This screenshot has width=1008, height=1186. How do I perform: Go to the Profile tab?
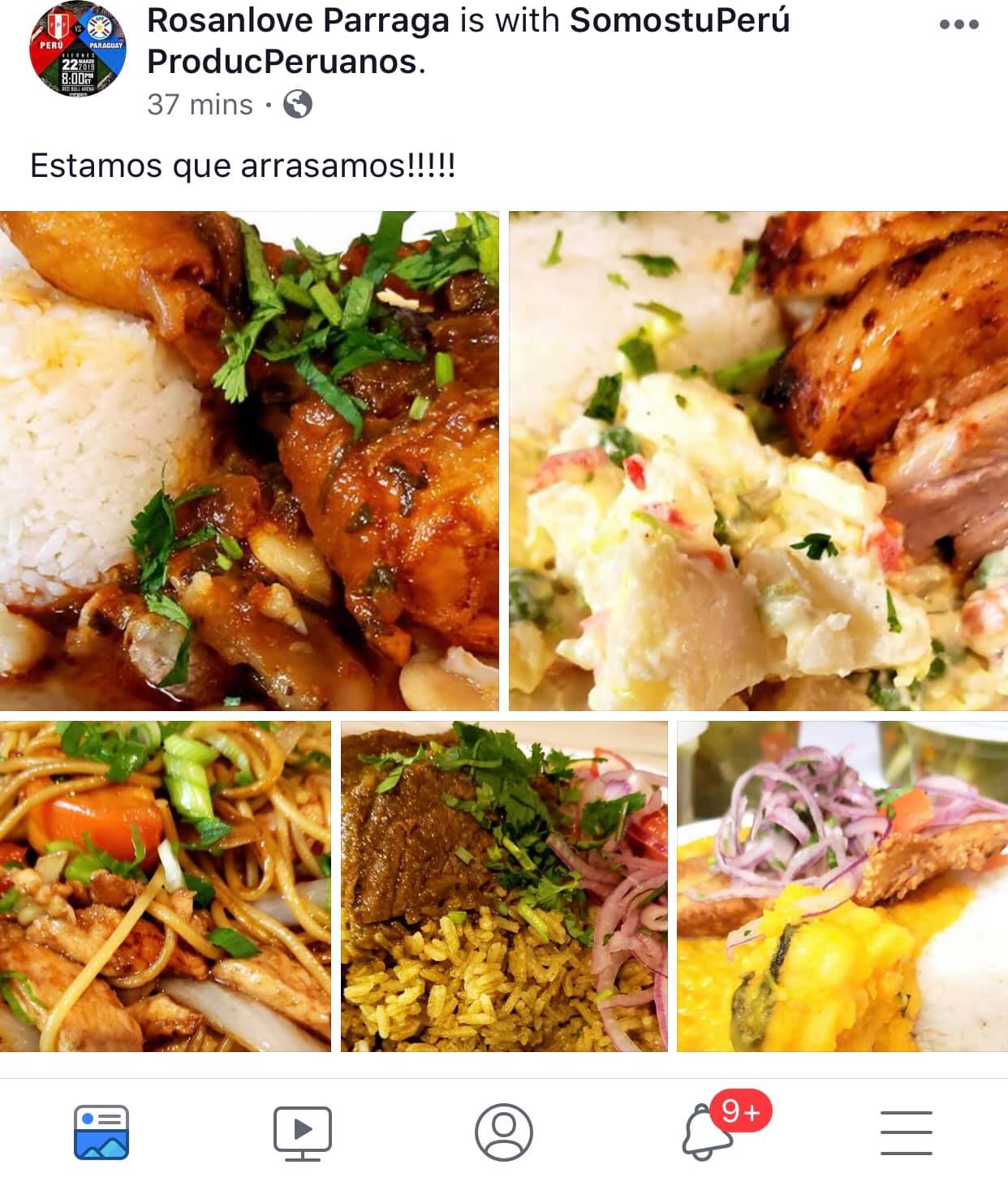(x=503, y=1131)
